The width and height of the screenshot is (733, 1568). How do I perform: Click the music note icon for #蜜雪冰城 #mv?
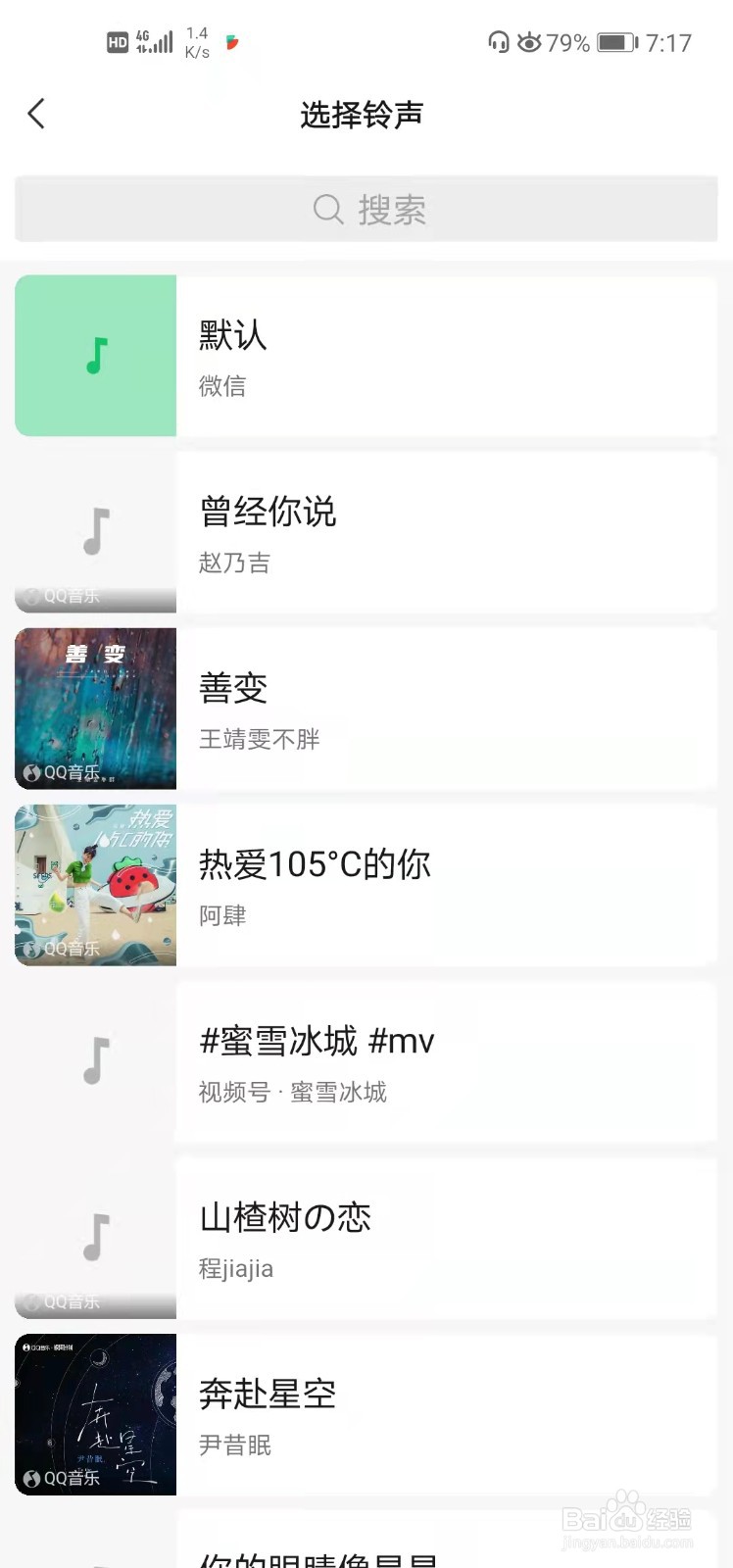(x=93, y=1060)
